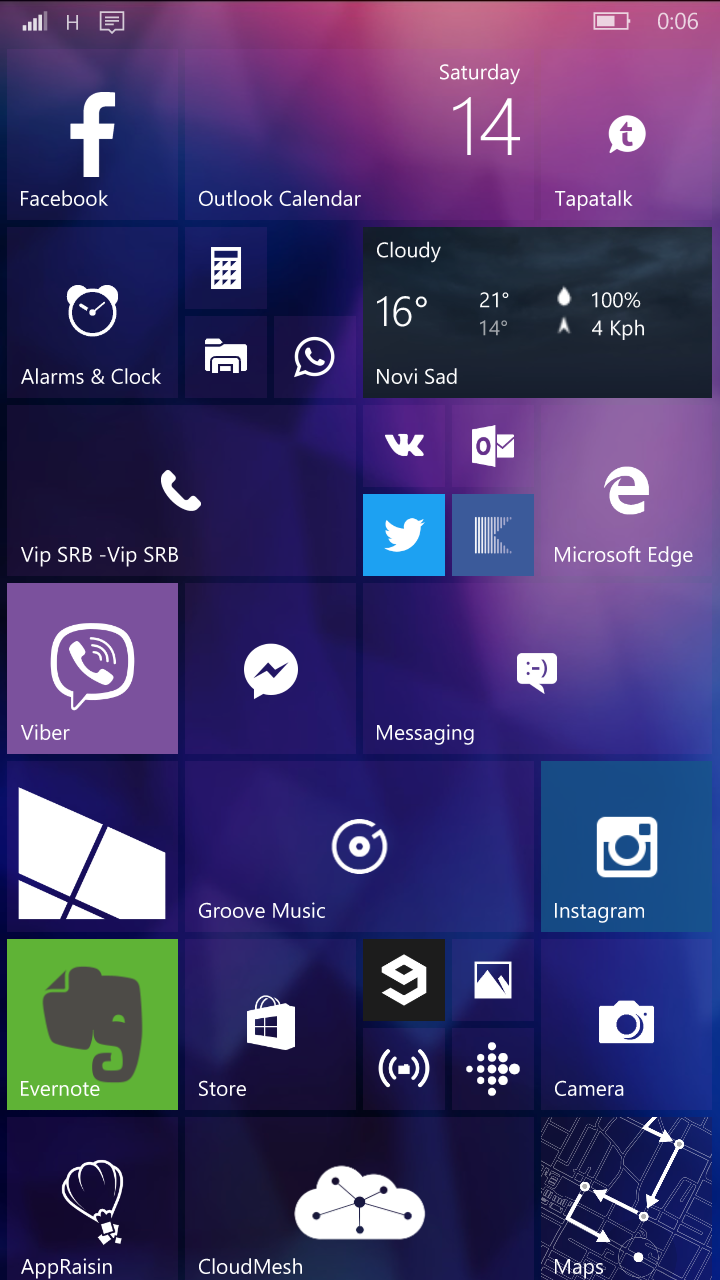Open Instagram tile
Screen dimensions: 720x1280
pos(626,846)
